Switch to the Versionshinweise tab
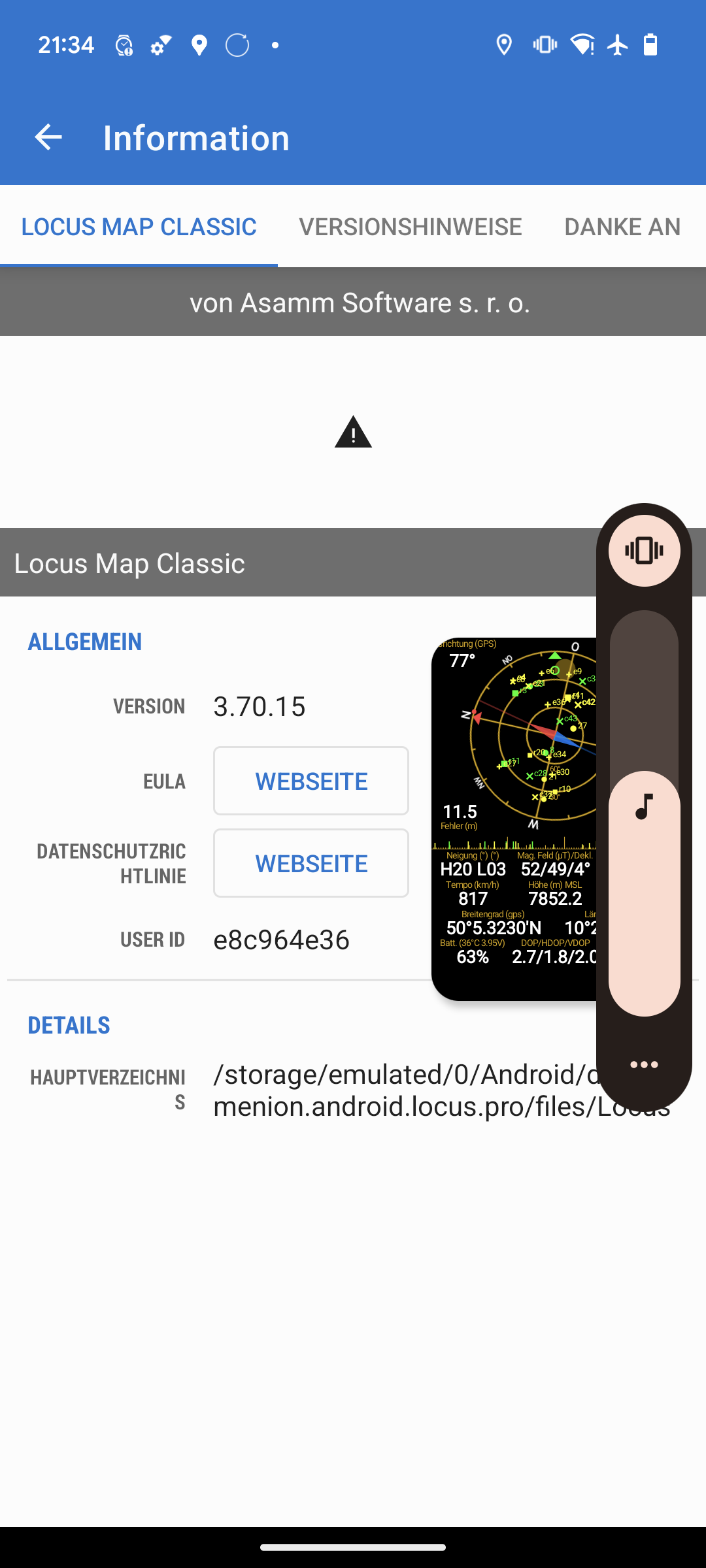Image resolution: width=706 pixels, height=1568 pixels. (x=410, y=227)
